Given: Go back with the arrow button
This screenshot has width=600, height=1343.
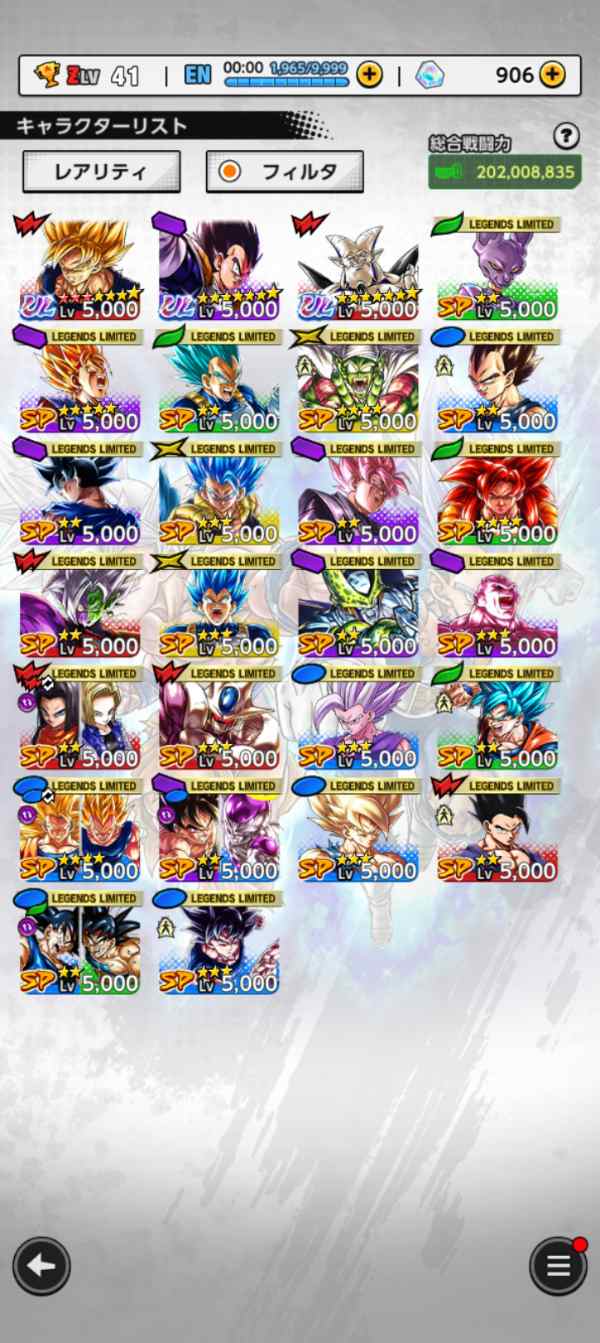Looking at the screenshot, I should (x=41, y=1266).
